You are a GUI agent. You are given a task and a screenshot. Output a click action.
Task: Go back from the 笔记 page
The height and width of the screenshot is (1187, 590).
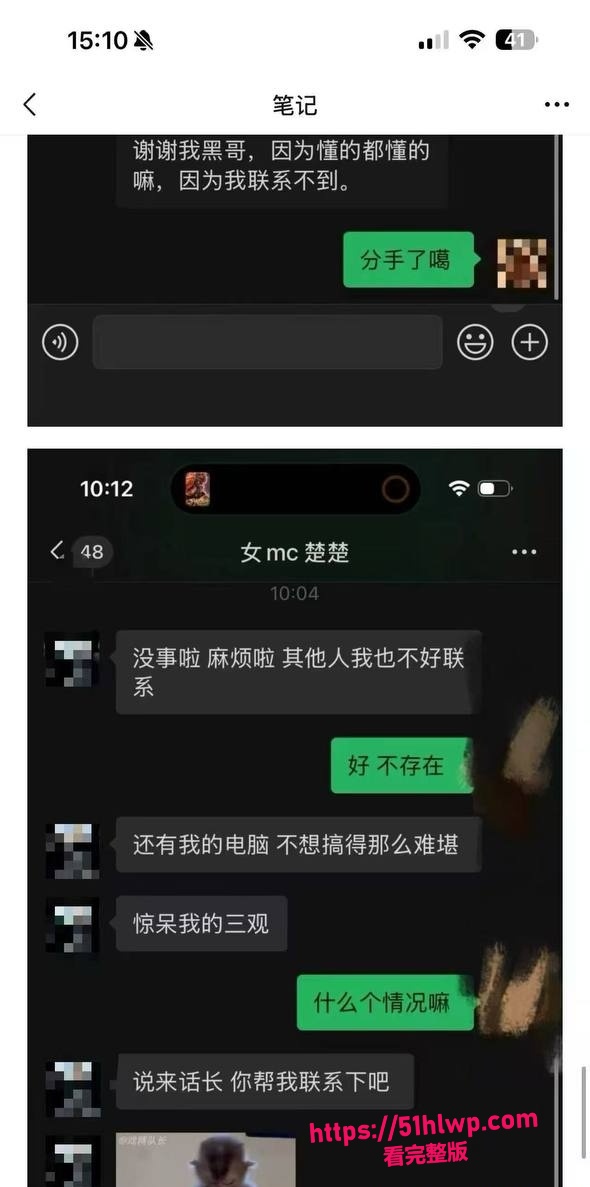point(30,104)
